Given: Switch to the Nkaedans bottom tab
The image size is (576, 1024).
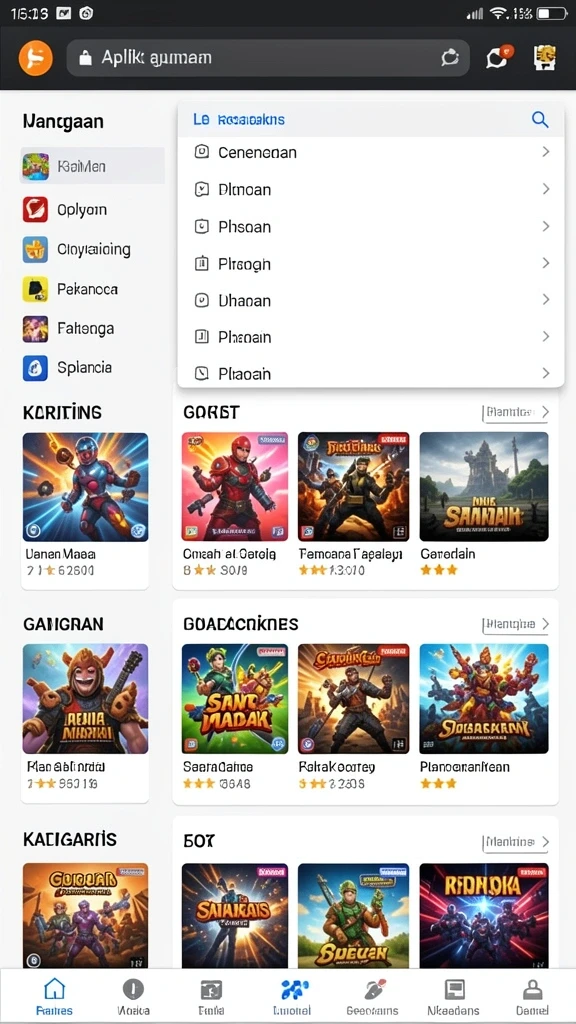Looking at the screenshot, I should pos(454,997).
